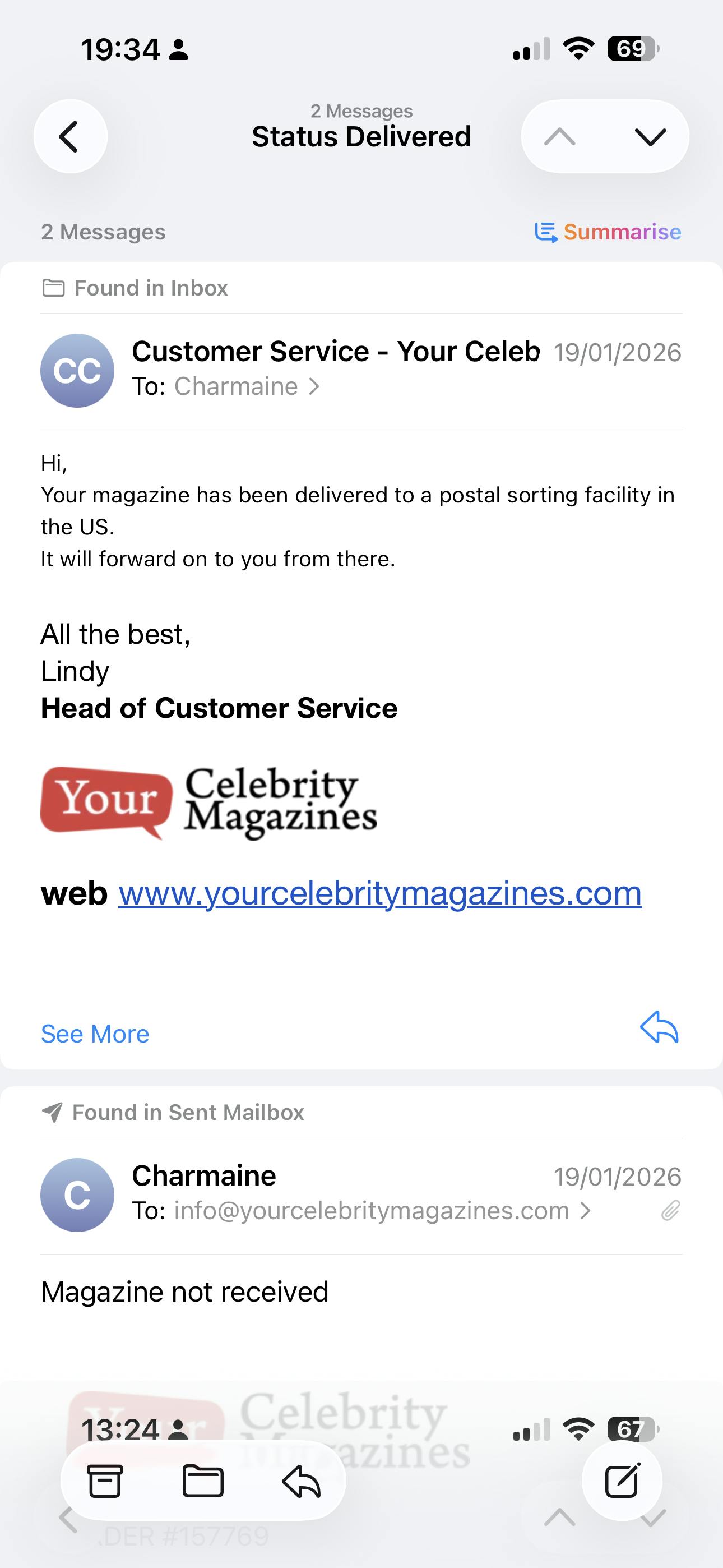
Task: Move the message to a folder
Action: [x=203, y=1481]
